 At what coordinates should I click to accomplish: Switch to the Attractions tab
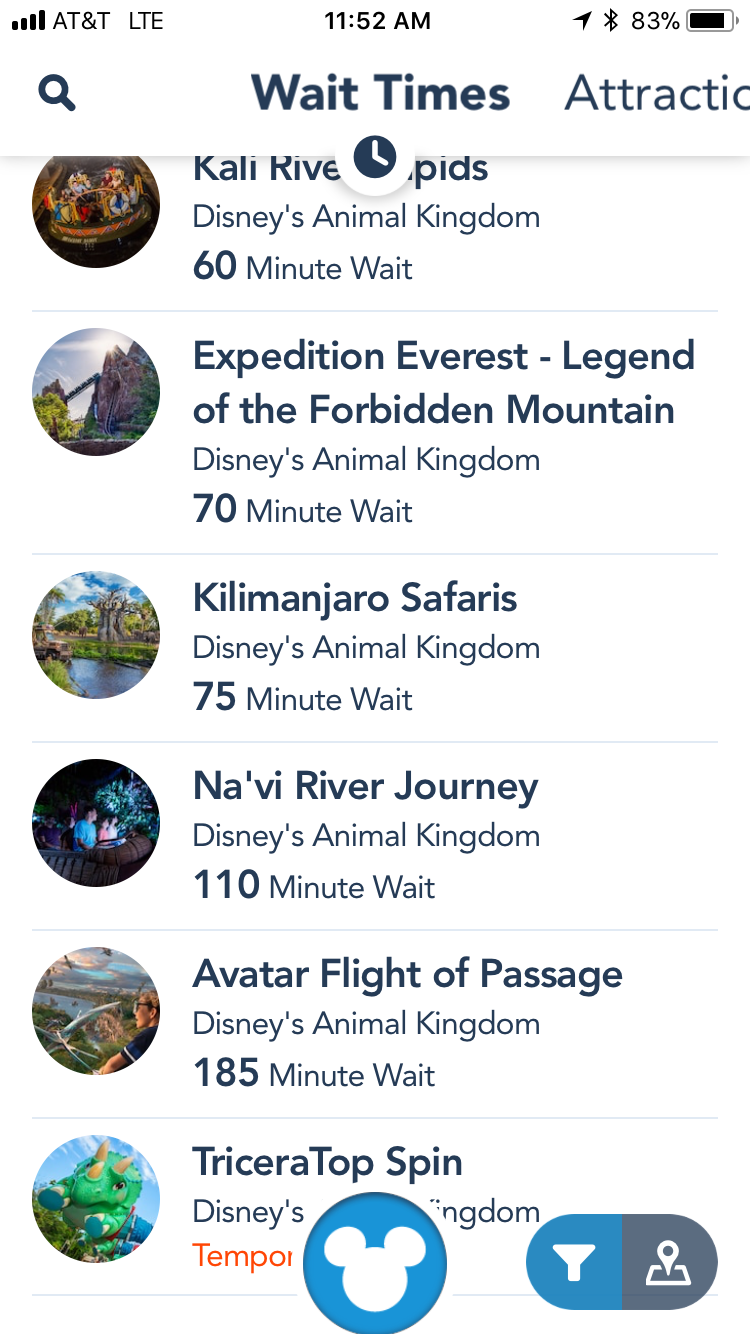(657, 93)
